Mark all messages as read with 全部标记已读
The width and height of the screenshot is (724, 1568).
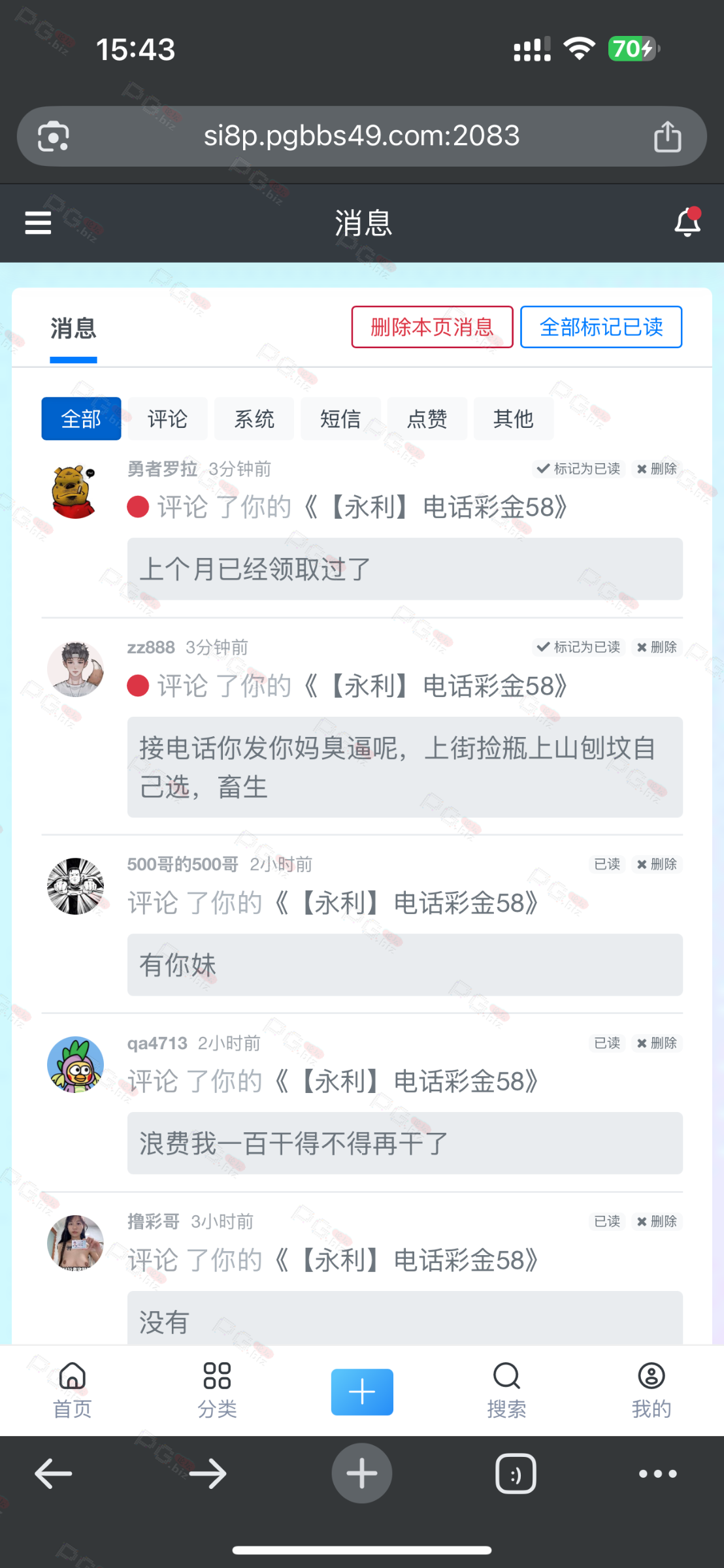pyautogui.click(x=601, y=327)
